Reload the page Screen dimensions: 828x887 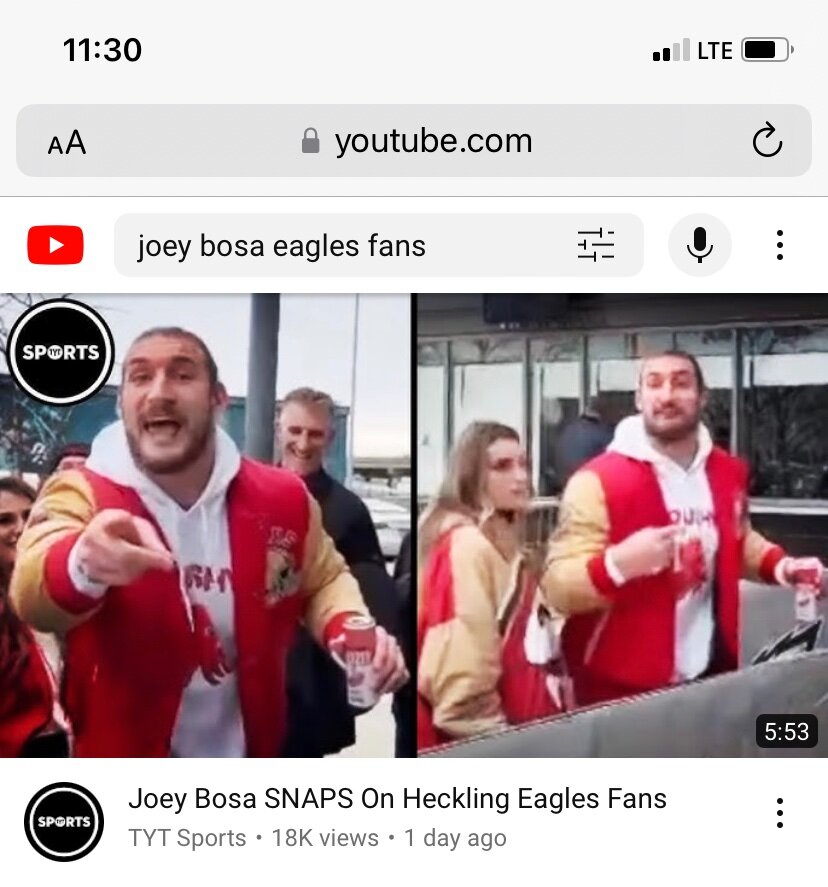point(766,141)
